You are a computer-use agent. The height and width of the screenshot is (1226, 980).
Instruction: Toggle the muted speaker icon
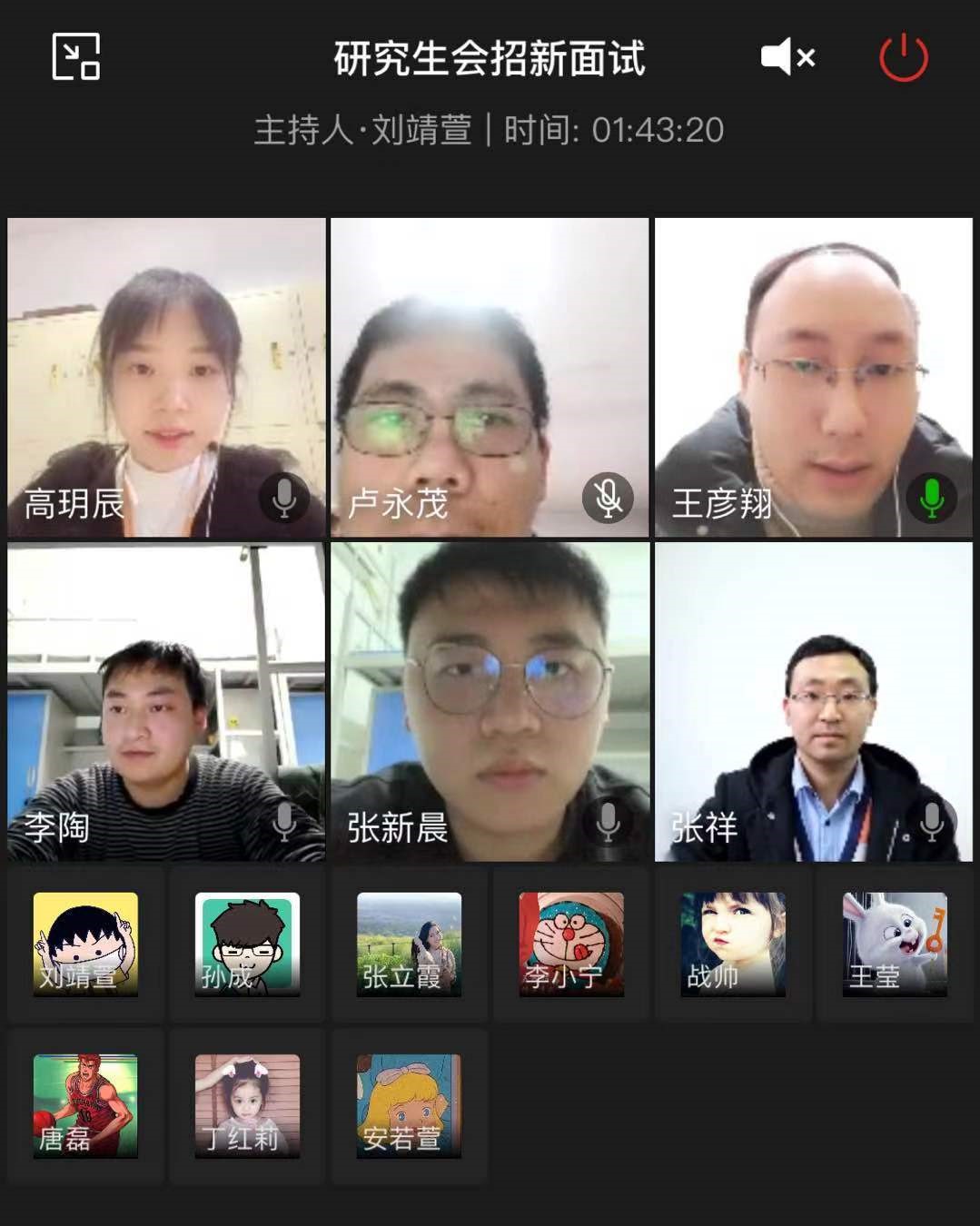(x=787, y=57)
